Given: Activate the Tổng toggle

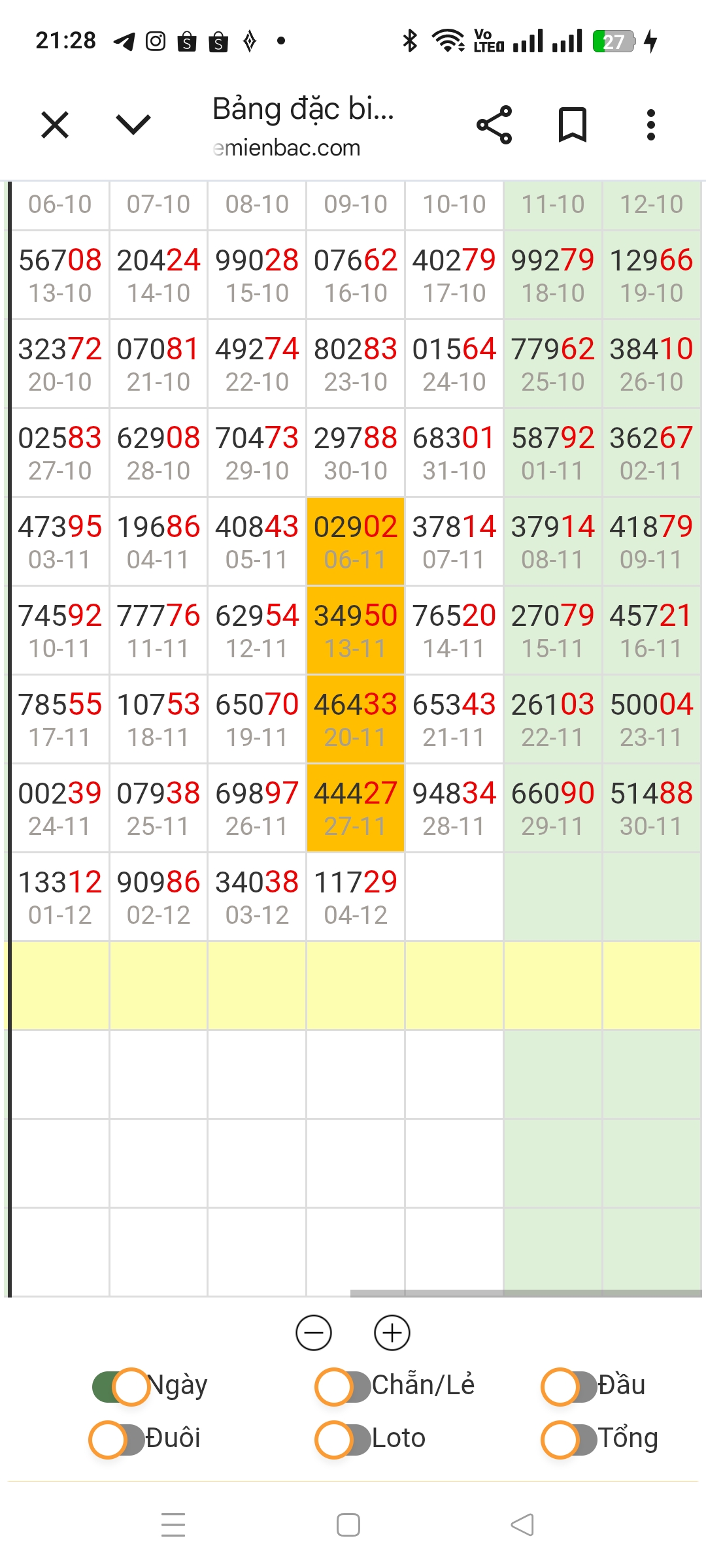Looking at the screenshot, I should [569, 1439].
